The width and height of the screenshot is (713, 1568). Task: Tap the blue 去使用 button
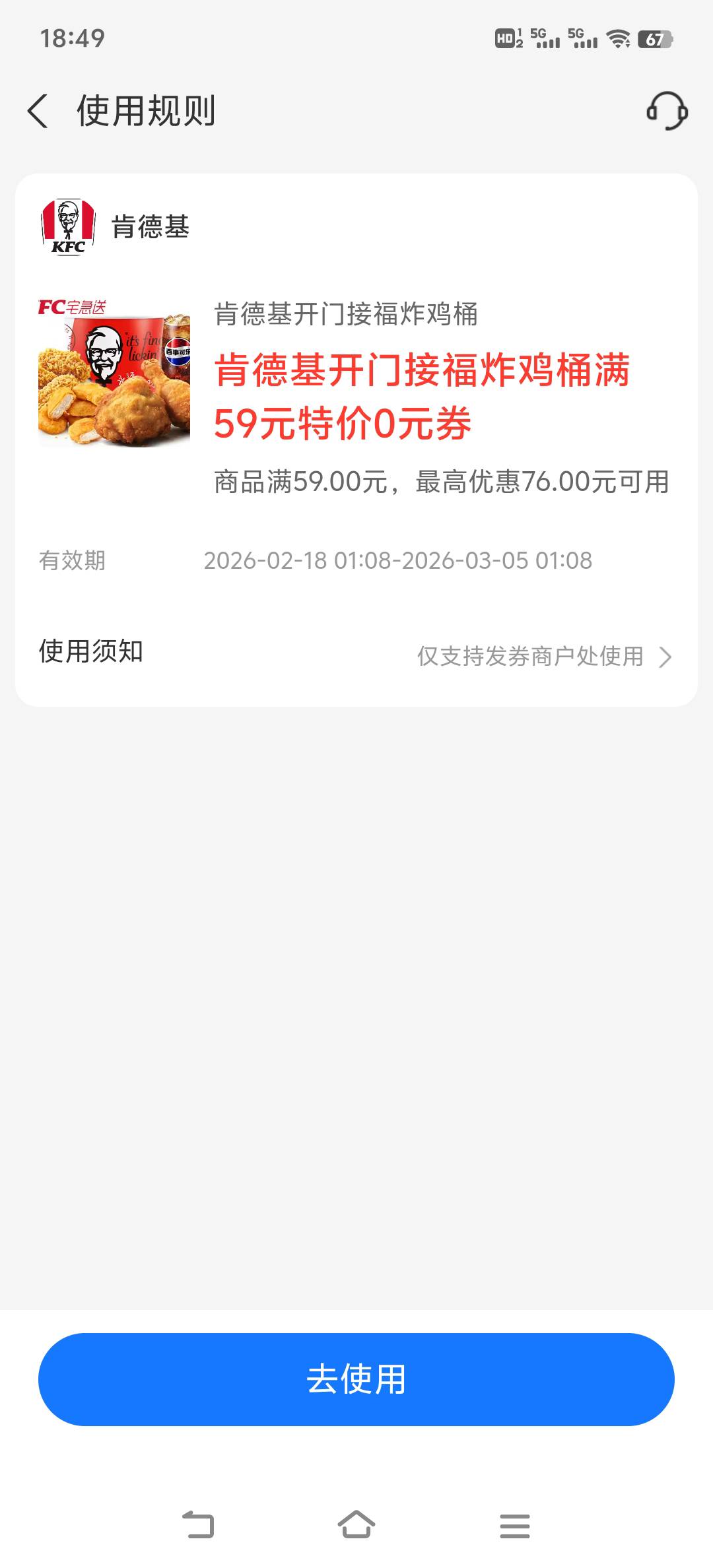click(356, 1379)
